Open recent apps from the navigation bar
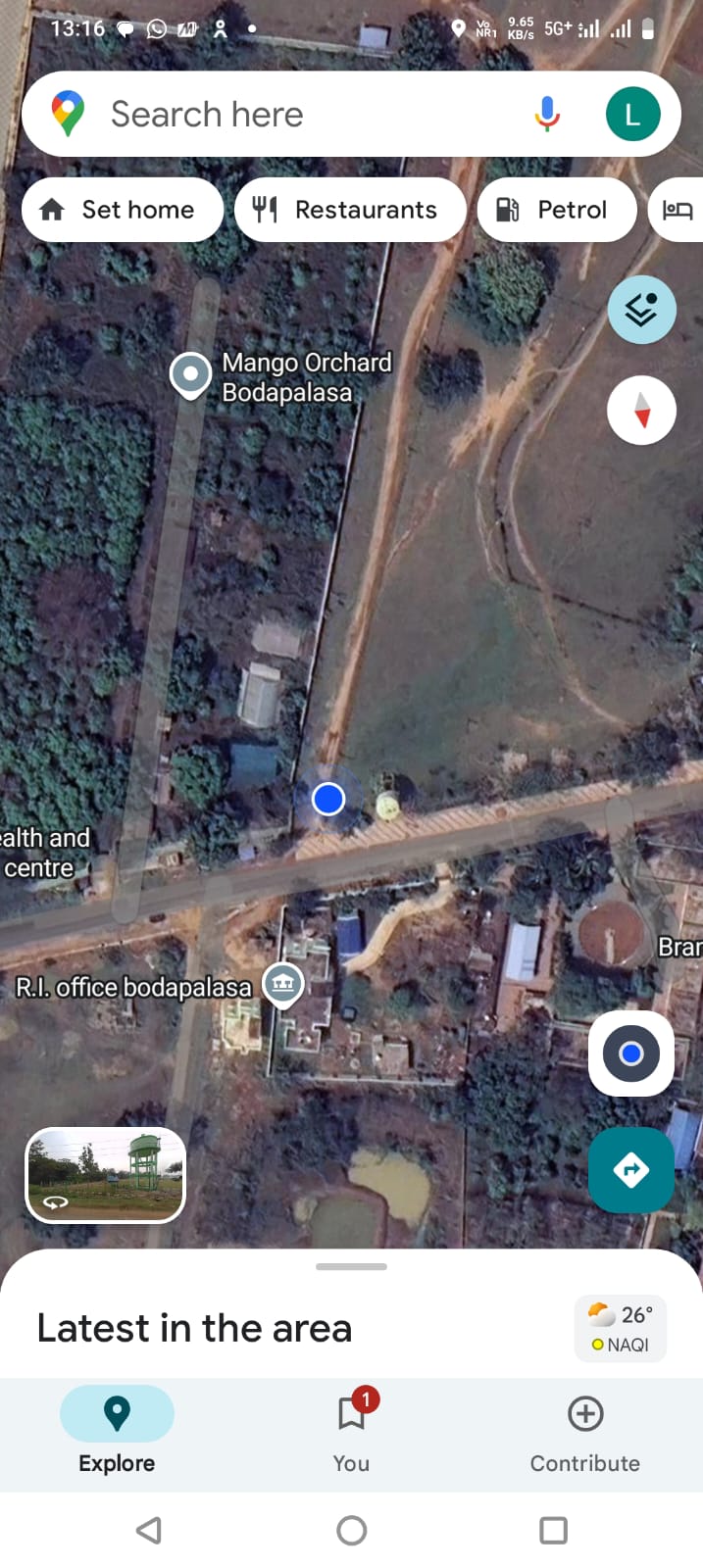Screen dimensions: 703x1568 coord(553,1530)
